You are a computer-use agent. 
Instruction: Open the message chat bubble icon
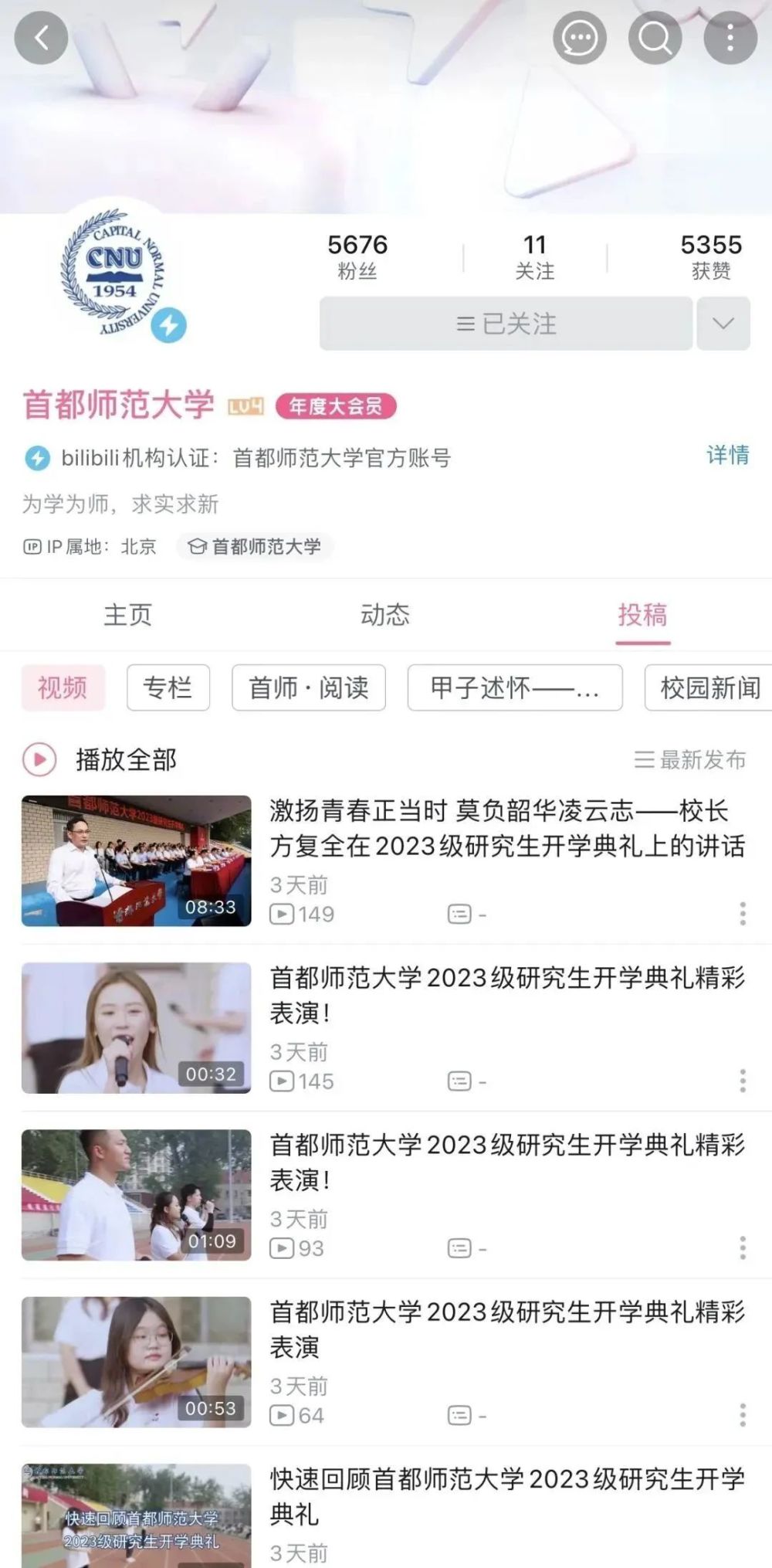pyautogui.click(x=579, y=38)
